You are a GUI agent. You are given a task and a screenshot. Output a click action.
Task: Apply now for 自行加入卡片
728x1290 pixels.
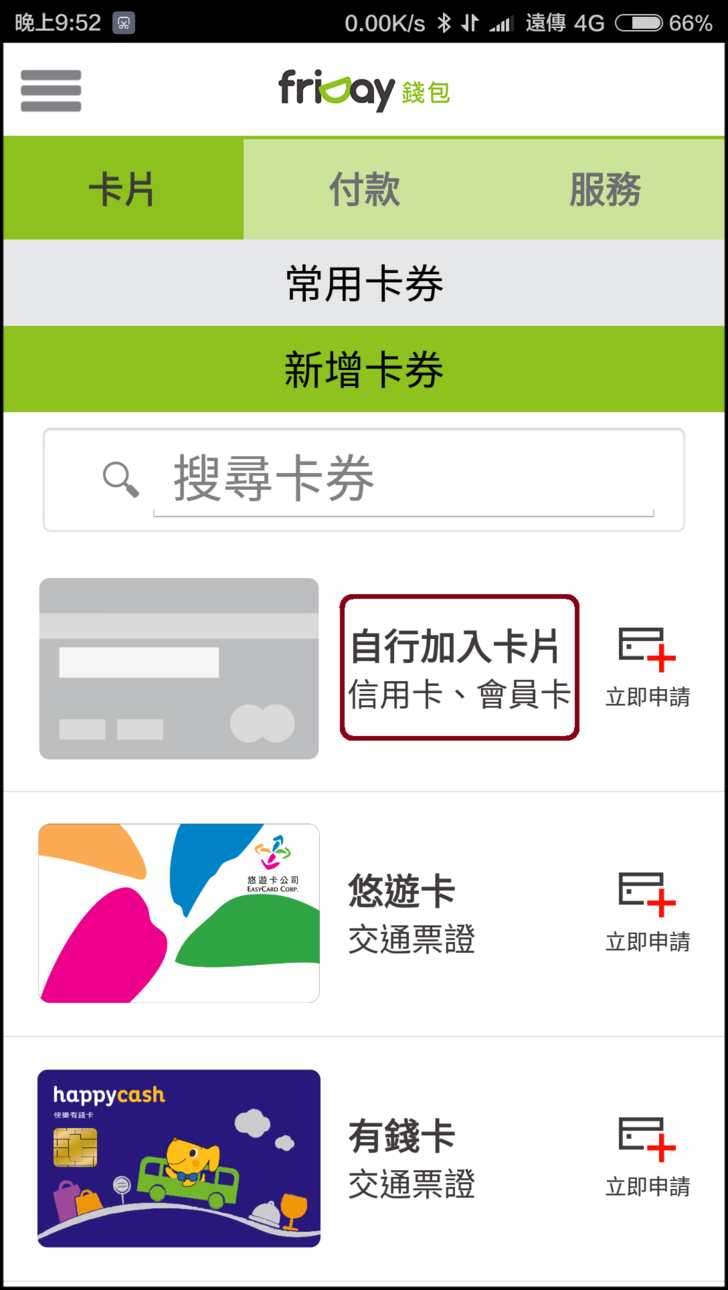(647, 667)
